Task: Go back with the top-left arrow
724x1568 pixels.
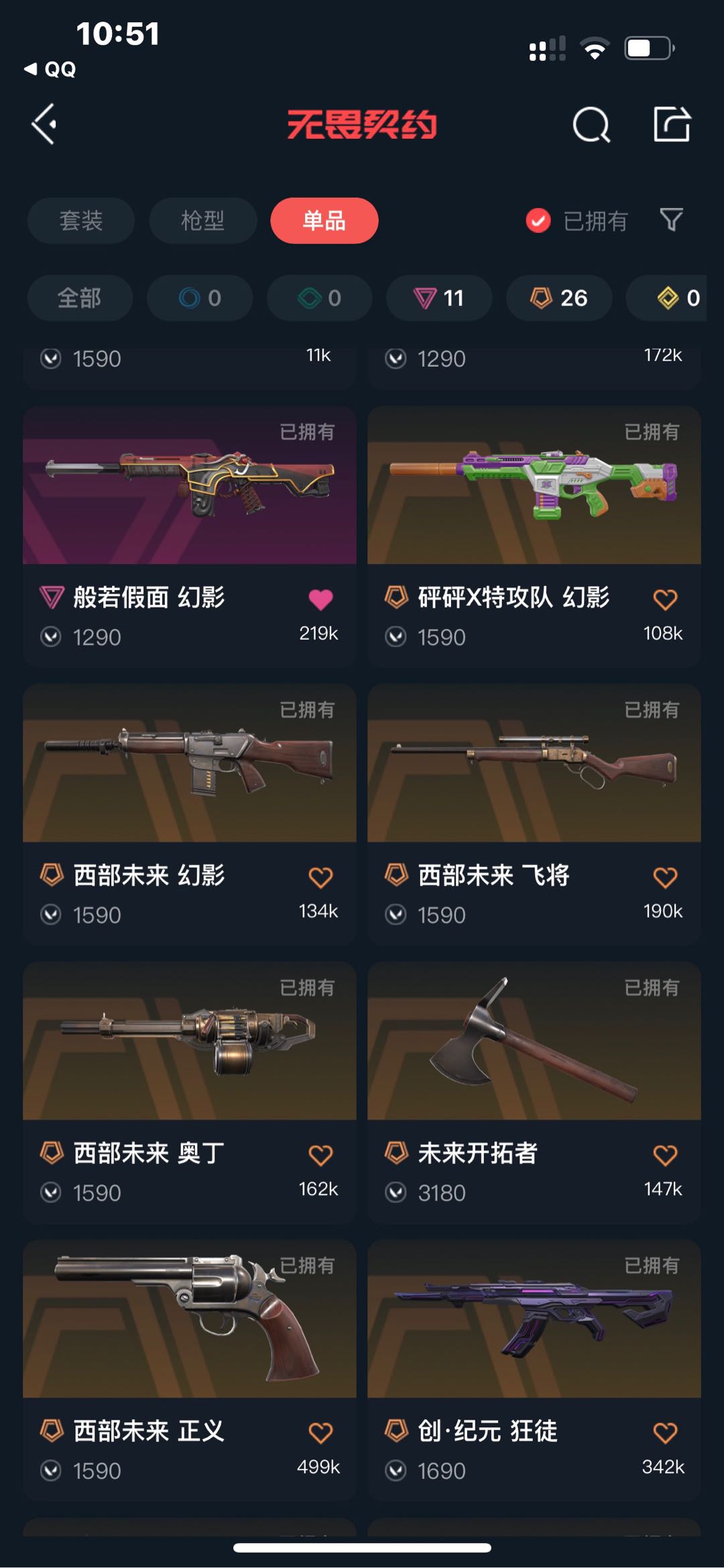Action: (x=44, y=124)
